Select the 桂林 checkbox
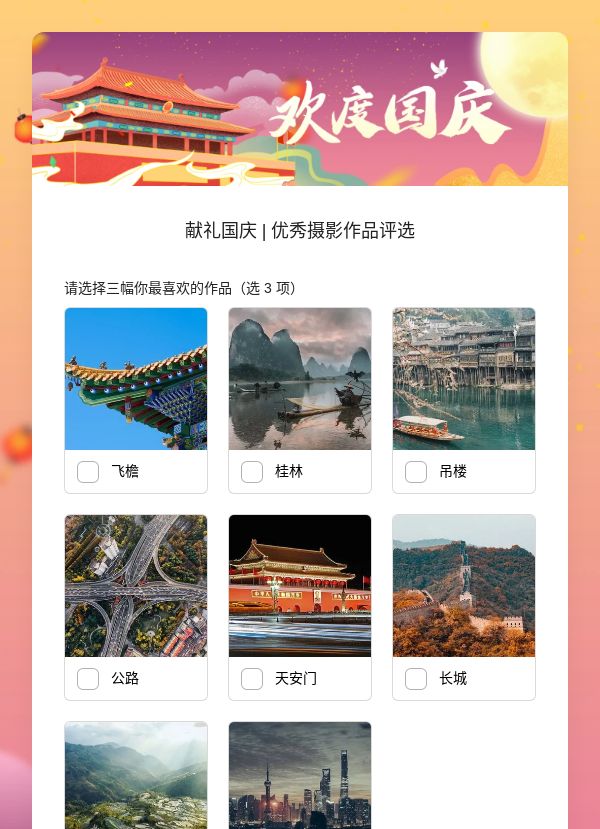The height and width of the screenshot is (829, 600). [x=252, y=472]
